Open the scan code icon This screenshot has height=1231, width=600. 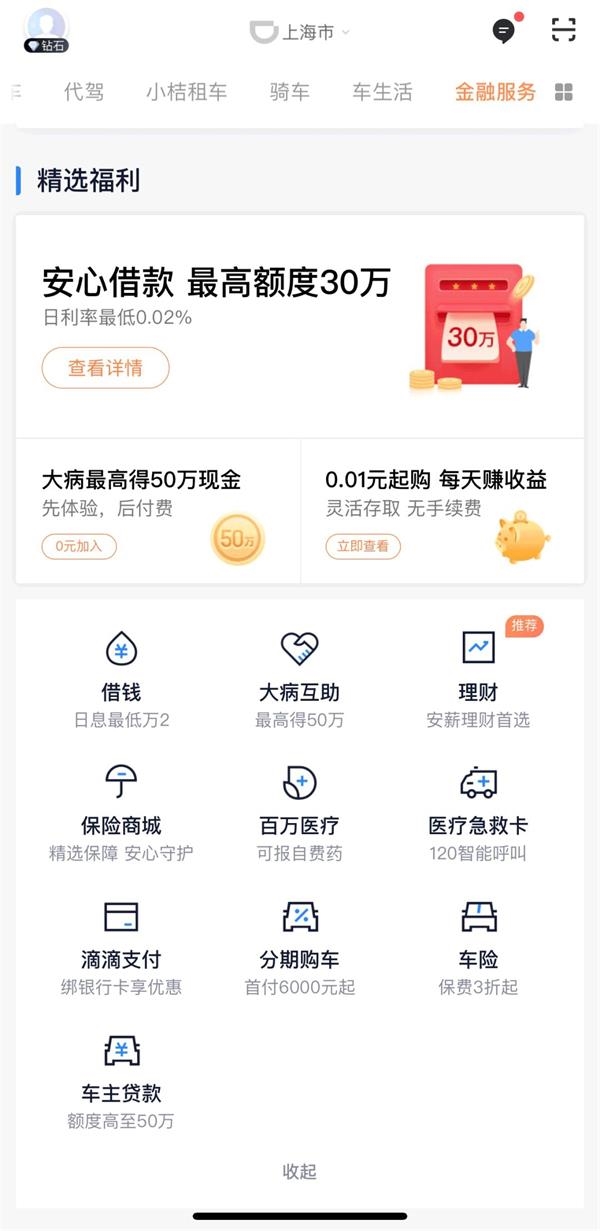(564, 30)
